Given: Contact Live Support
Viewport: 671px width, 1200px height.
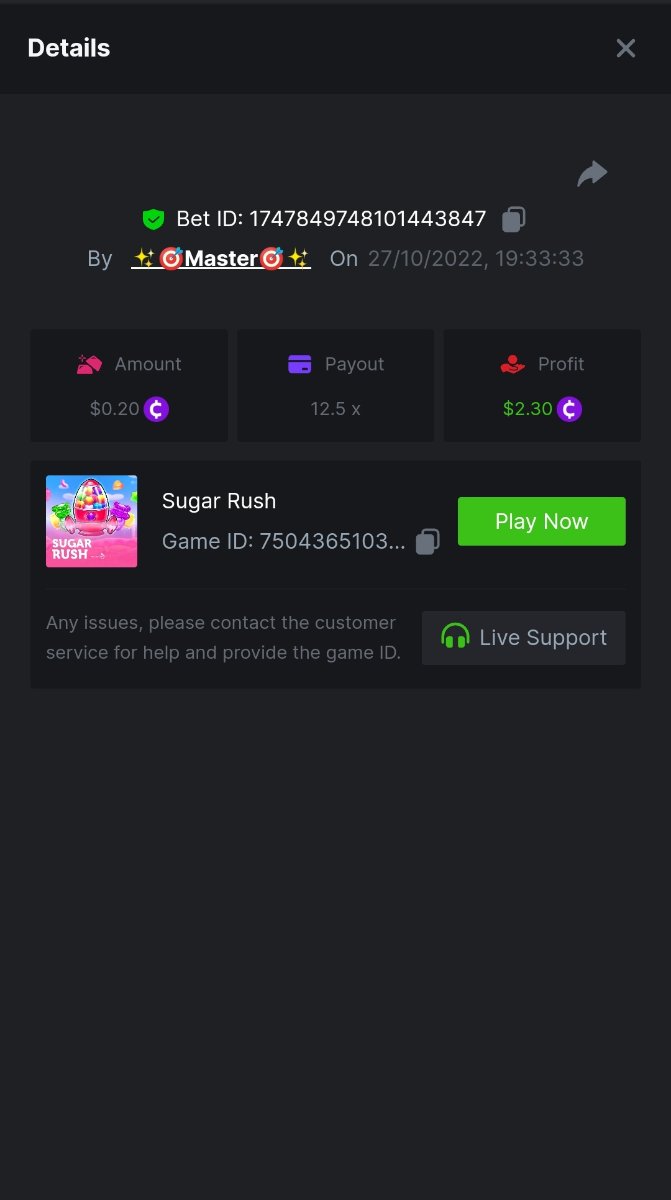Looking at the screenshot, I should pos(523,638).
